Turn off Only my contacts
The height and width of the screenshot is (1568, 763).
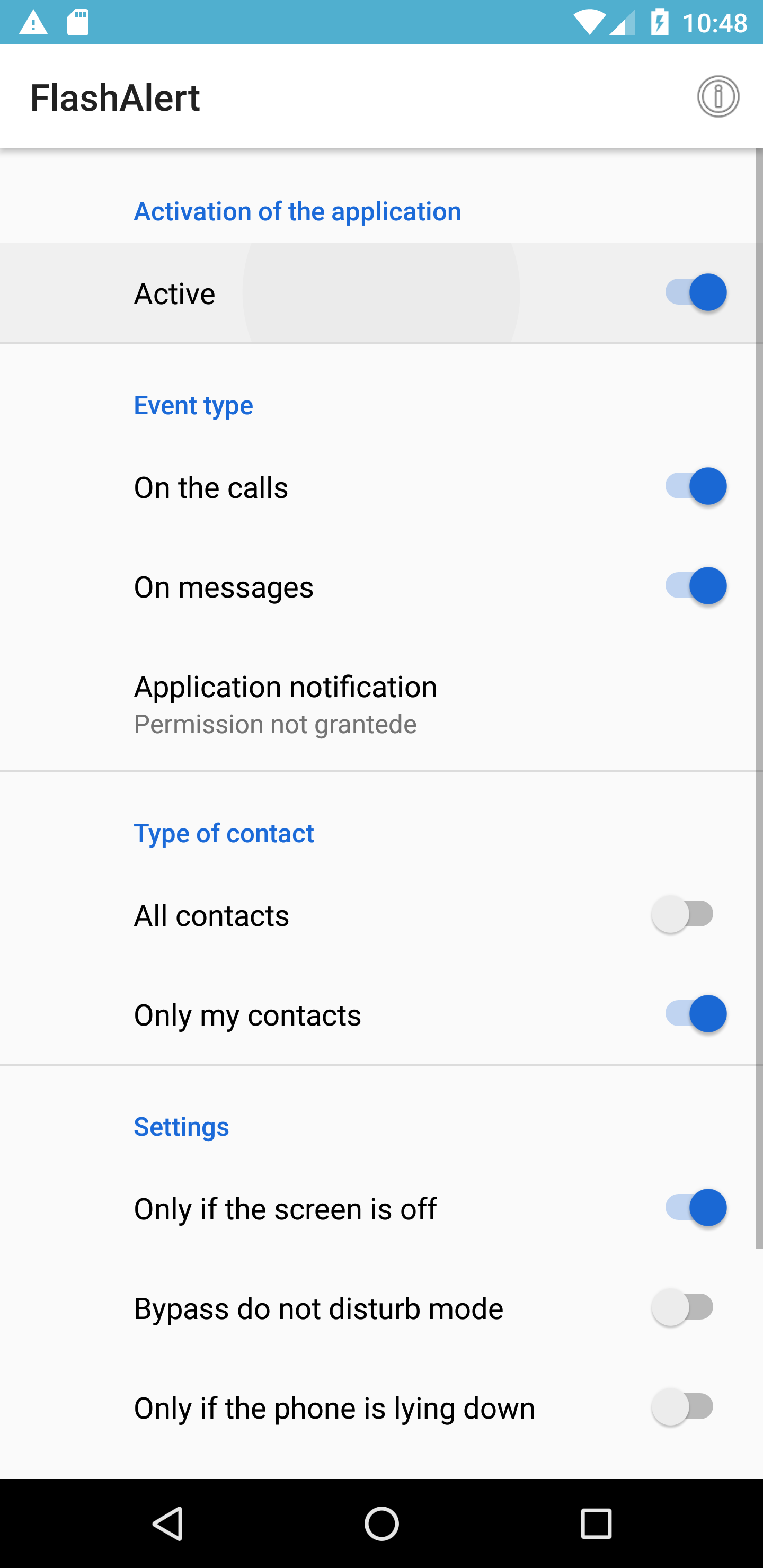click(695, 1014)
